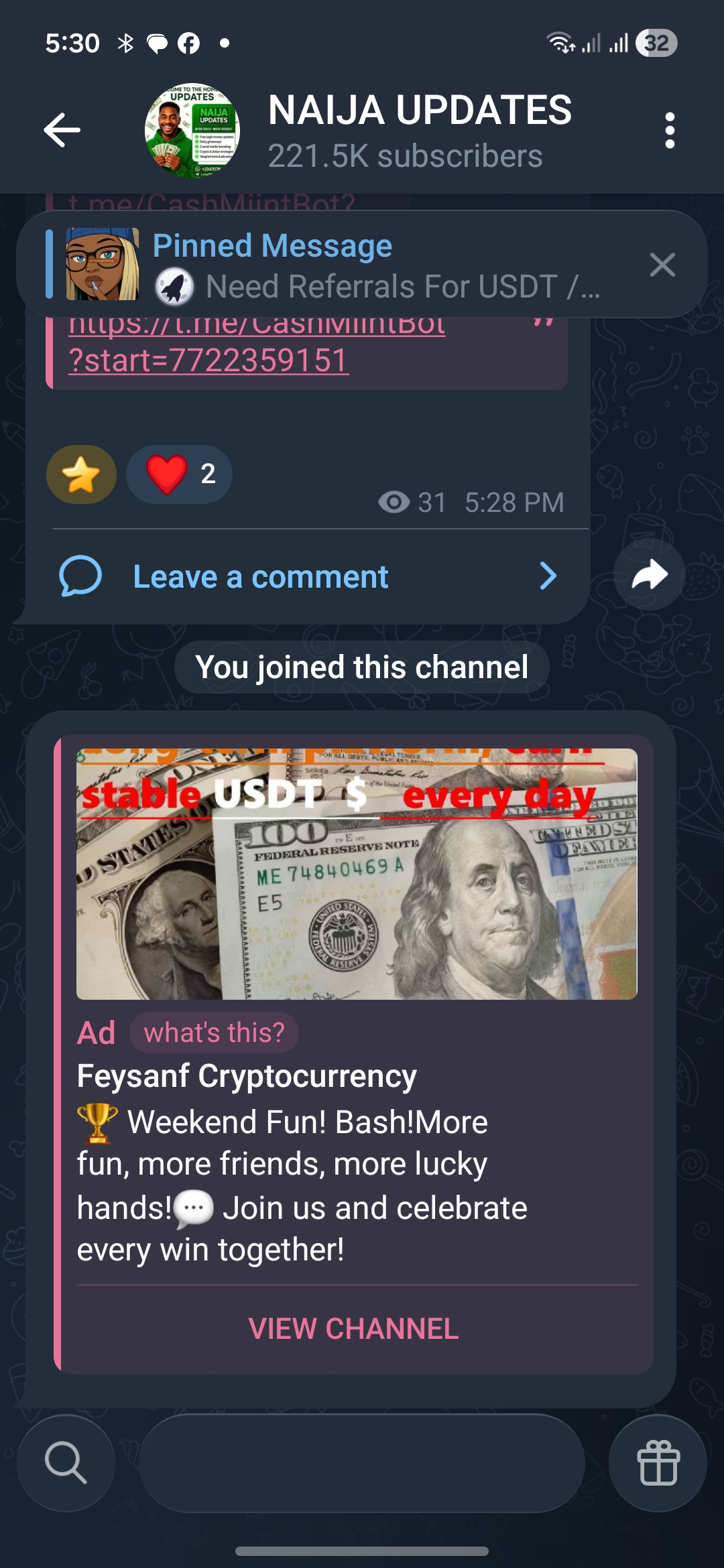Open the channel overflow menu
This screenshot has height=1568, width=724.
coord(669,131)
